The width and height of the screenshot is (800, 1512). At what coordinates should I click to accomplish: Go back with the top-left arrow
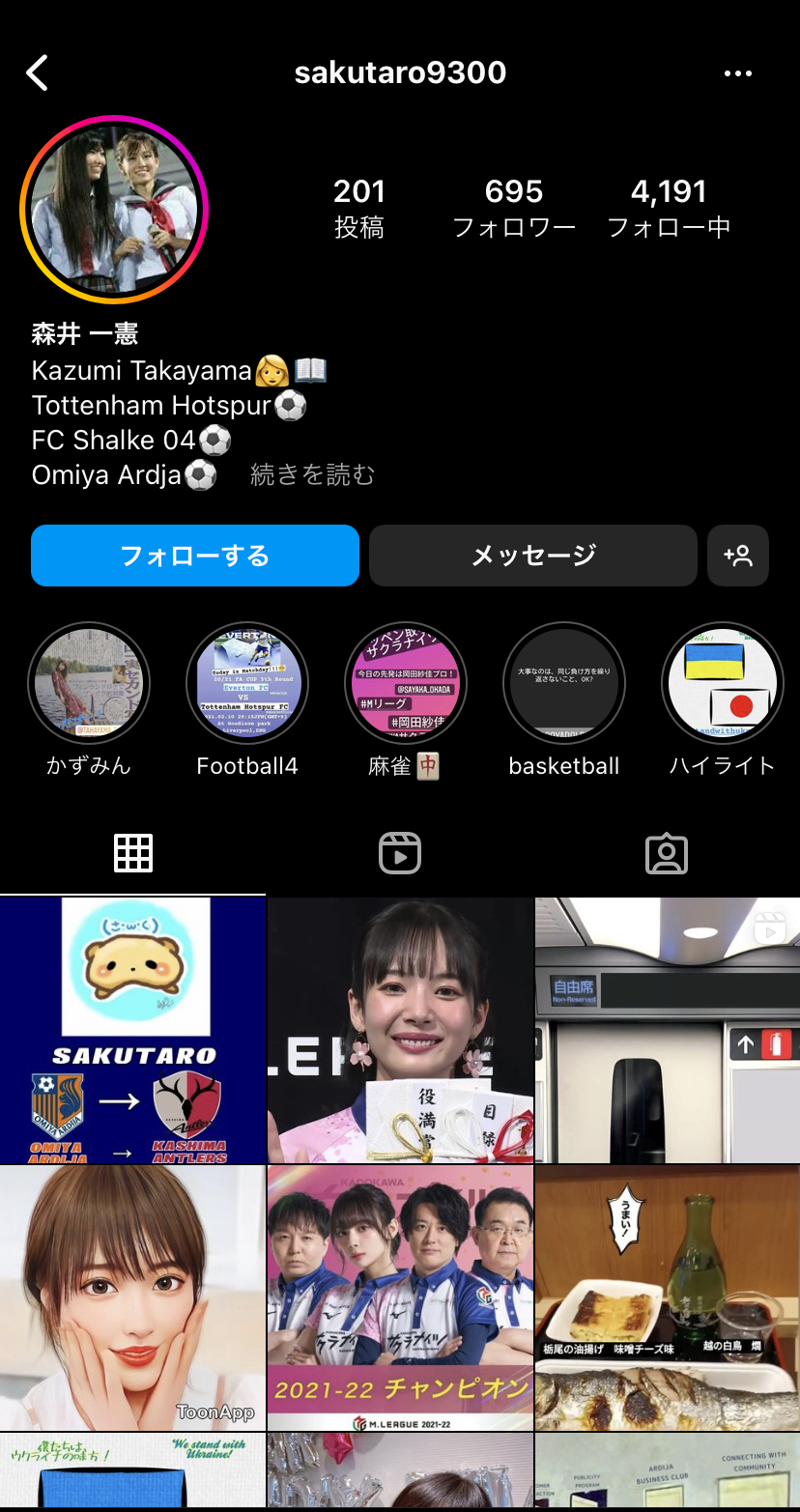pyautogui.click(x=38, y=73)
